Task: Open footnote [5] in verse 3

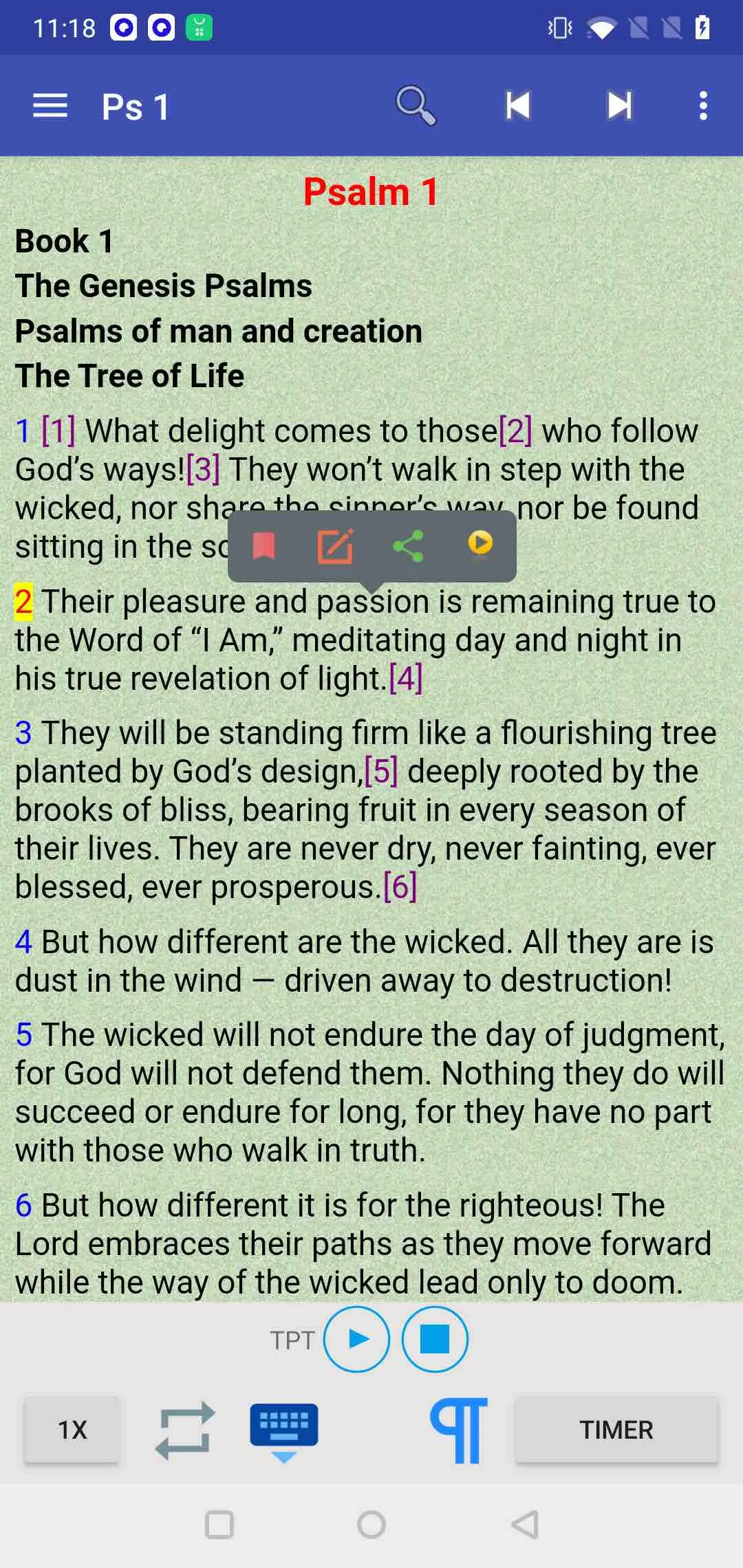Action: 381,772
